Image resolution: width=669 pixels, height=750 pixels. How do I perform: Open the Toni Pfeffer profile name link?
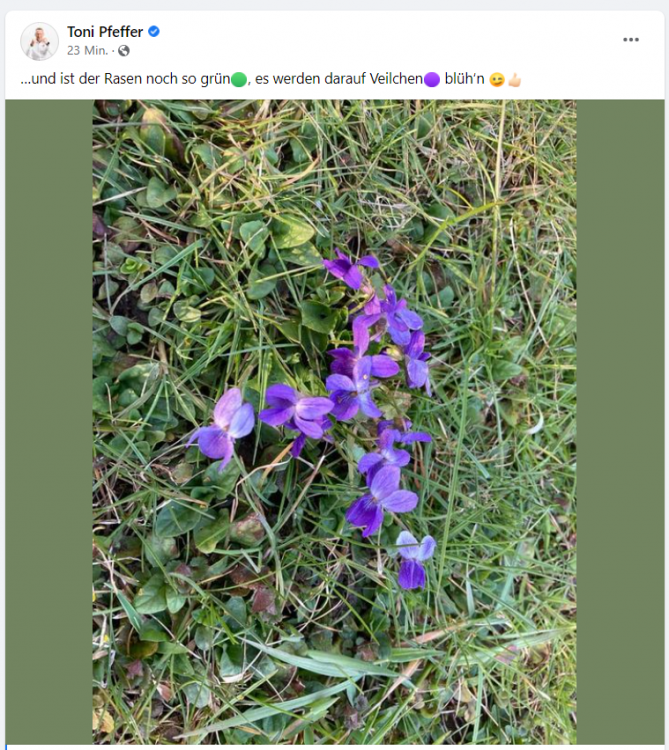point(105,32)
